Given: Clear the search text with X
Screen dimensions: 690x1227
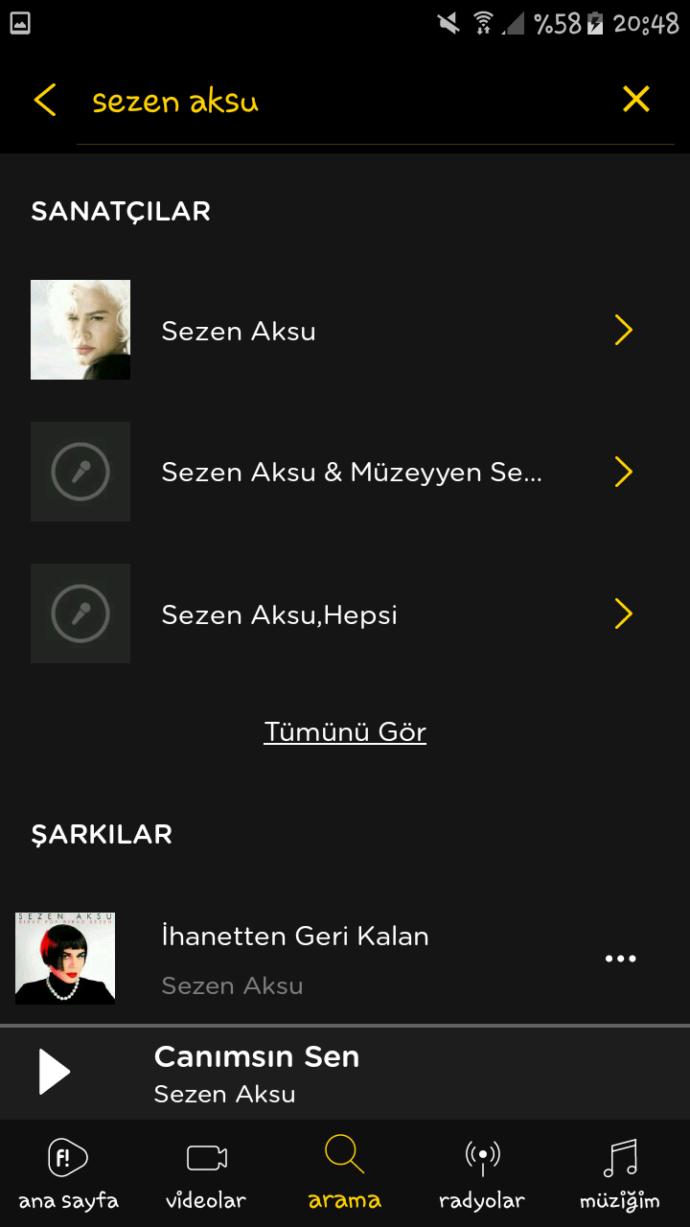Looking at the screenshot, I should click(x=636, y=99).
